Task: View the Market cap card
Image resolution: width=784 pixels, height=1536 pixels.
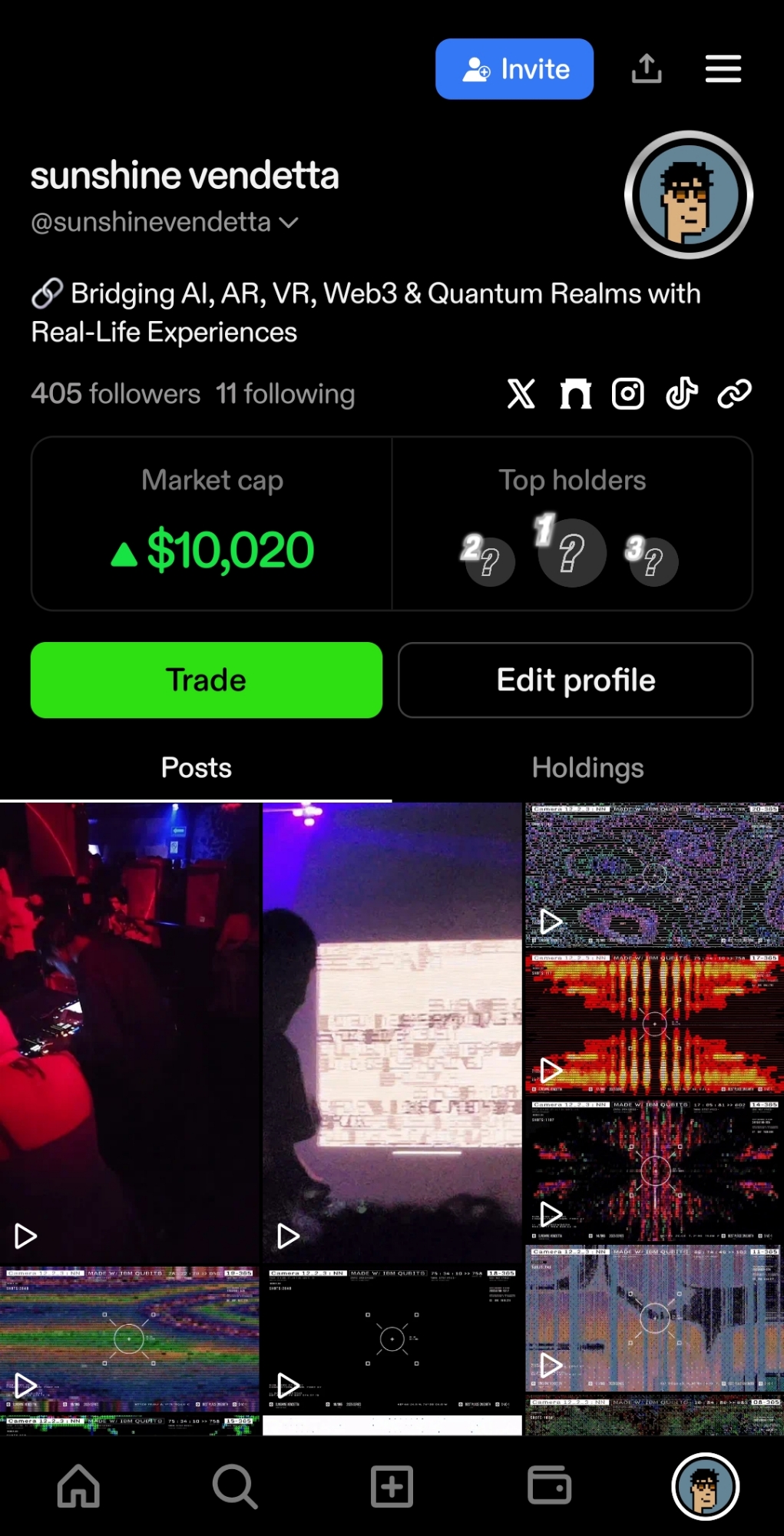Action: coord(212,524)
